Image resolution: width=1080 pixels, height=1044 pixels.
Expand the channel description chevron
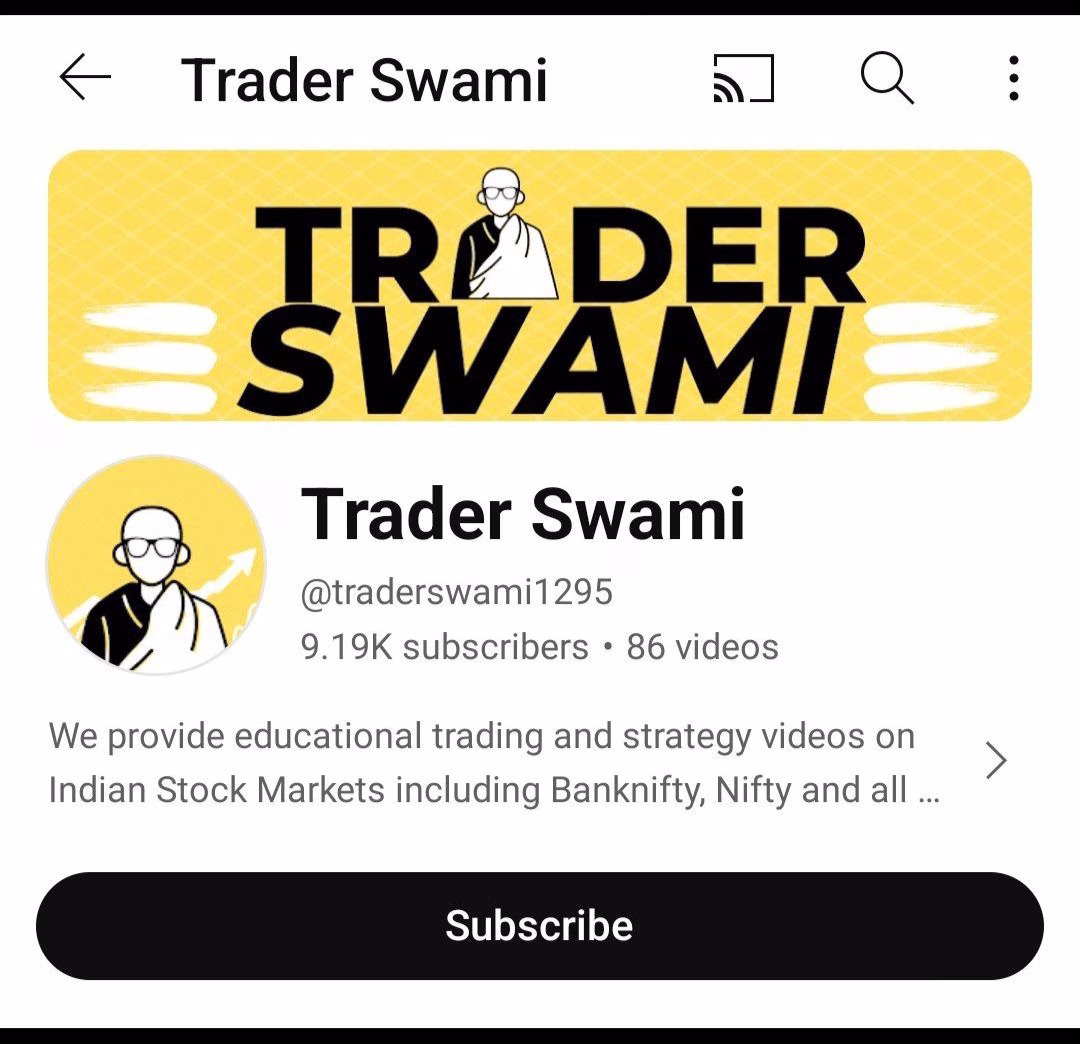point(995,761)
